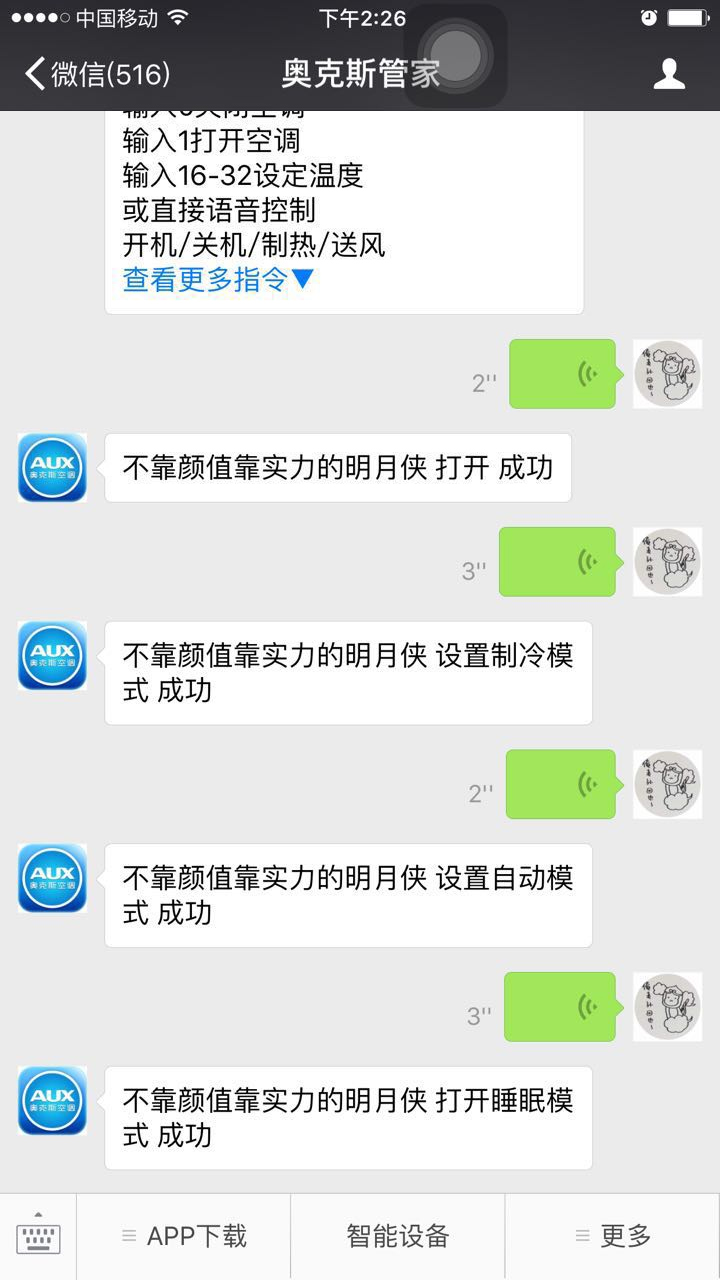Tap the AUX icon next to the sleep mode message

pos(51,1100)
